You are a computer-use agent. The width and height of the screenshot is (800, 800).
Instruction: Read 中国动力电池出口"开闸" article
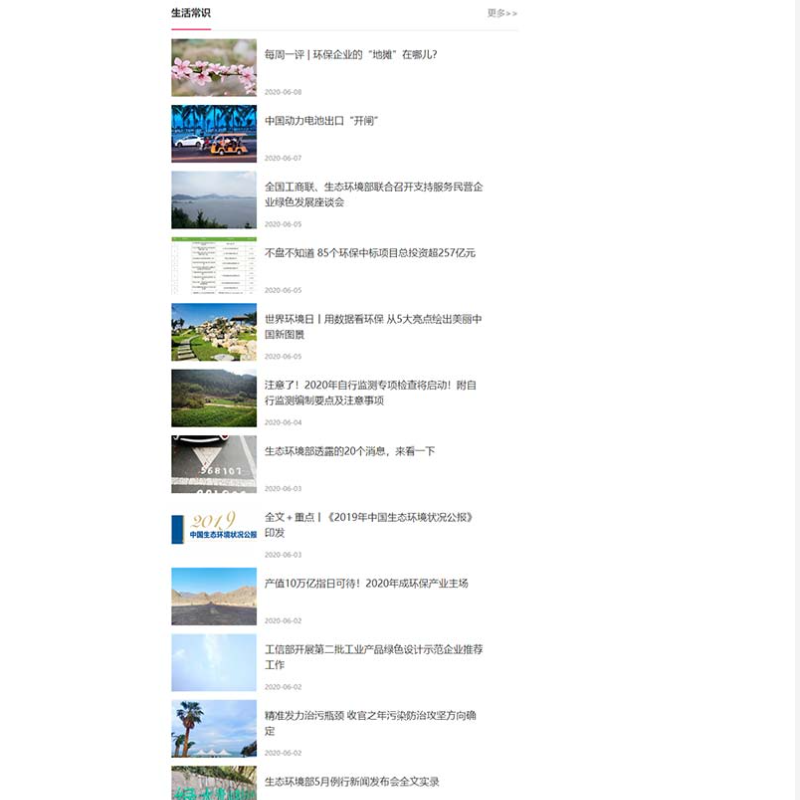321,121
